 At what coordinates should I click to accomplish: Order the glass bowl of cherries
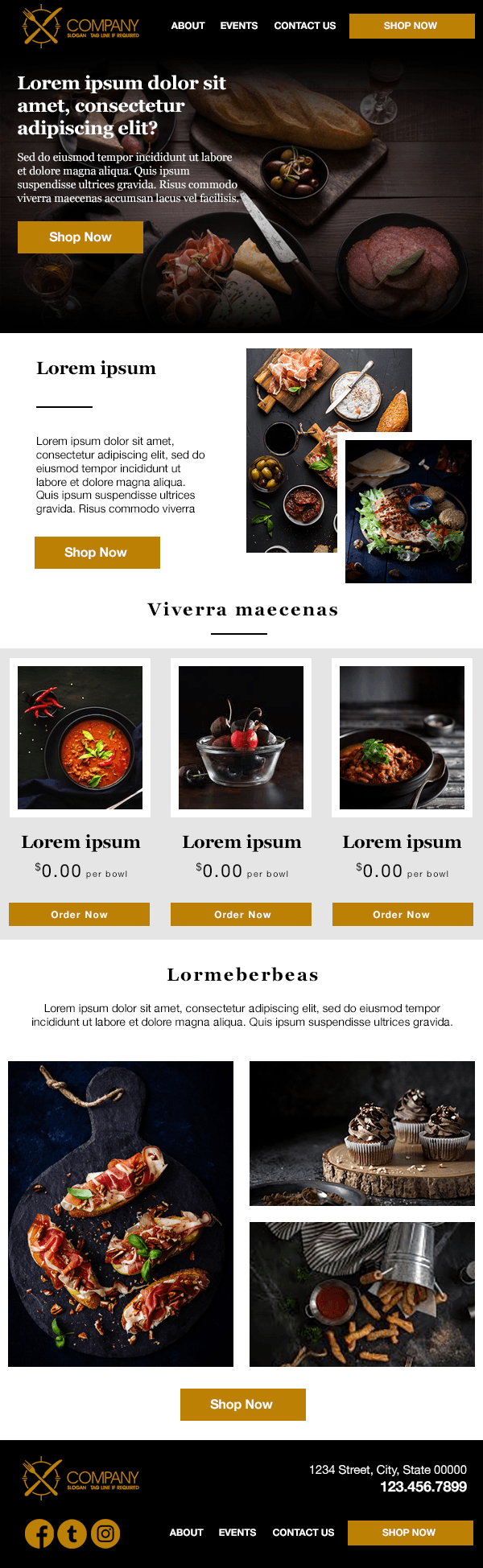pos(241,915)
